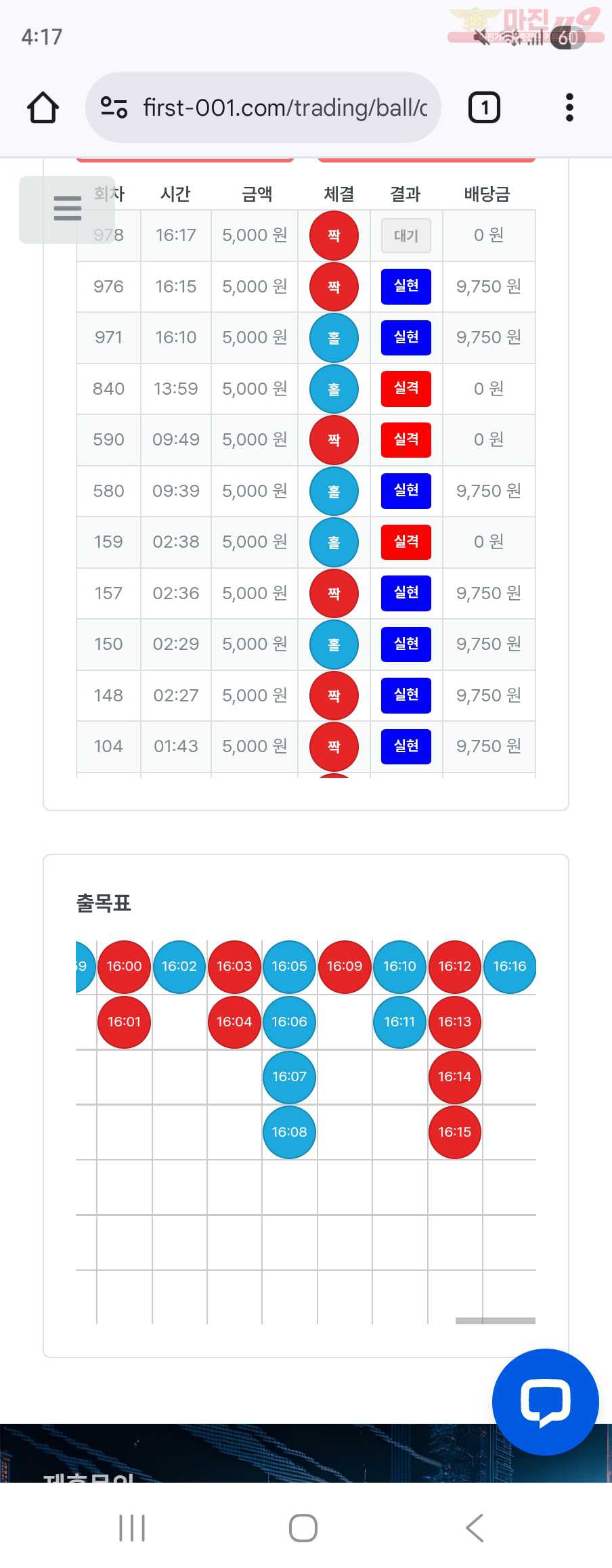Show recent apps

(132, 1528)
